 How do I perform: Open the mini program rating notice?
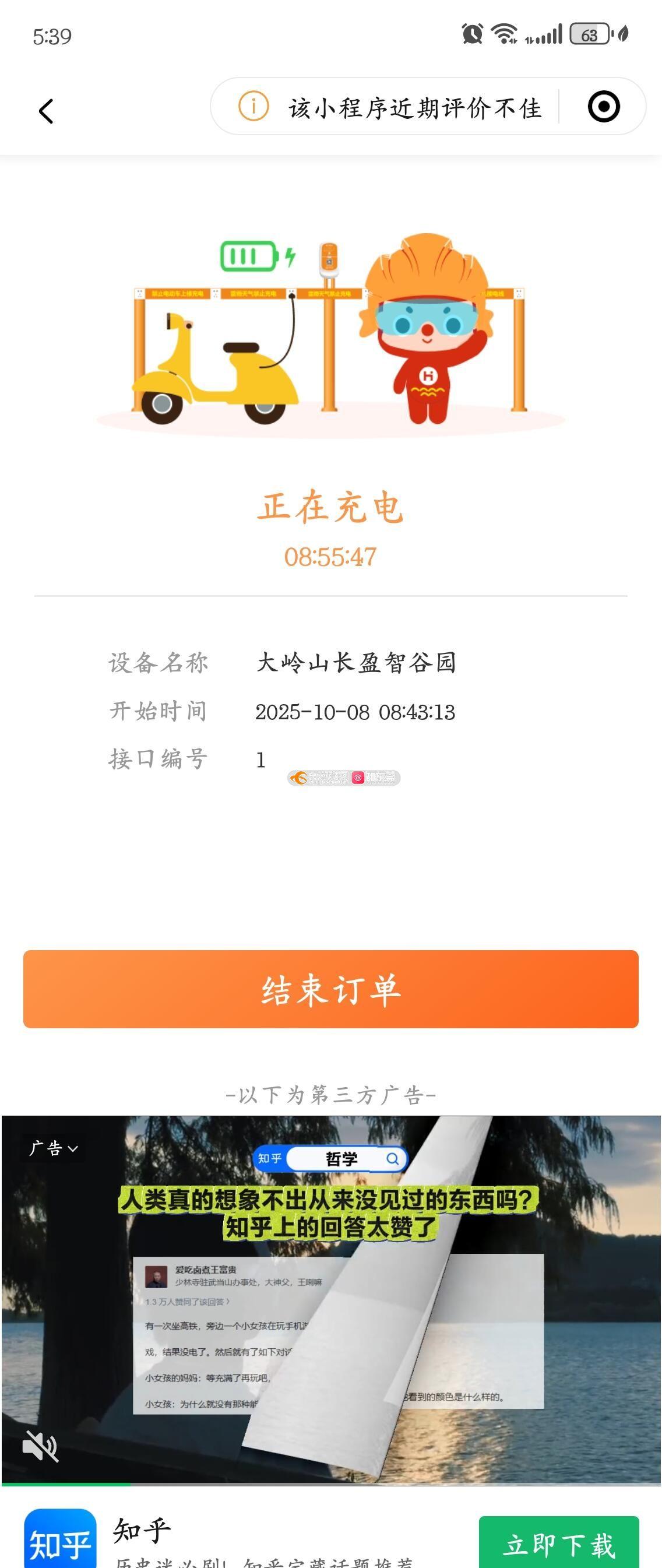pyautogui.click(x=389, y=108)
